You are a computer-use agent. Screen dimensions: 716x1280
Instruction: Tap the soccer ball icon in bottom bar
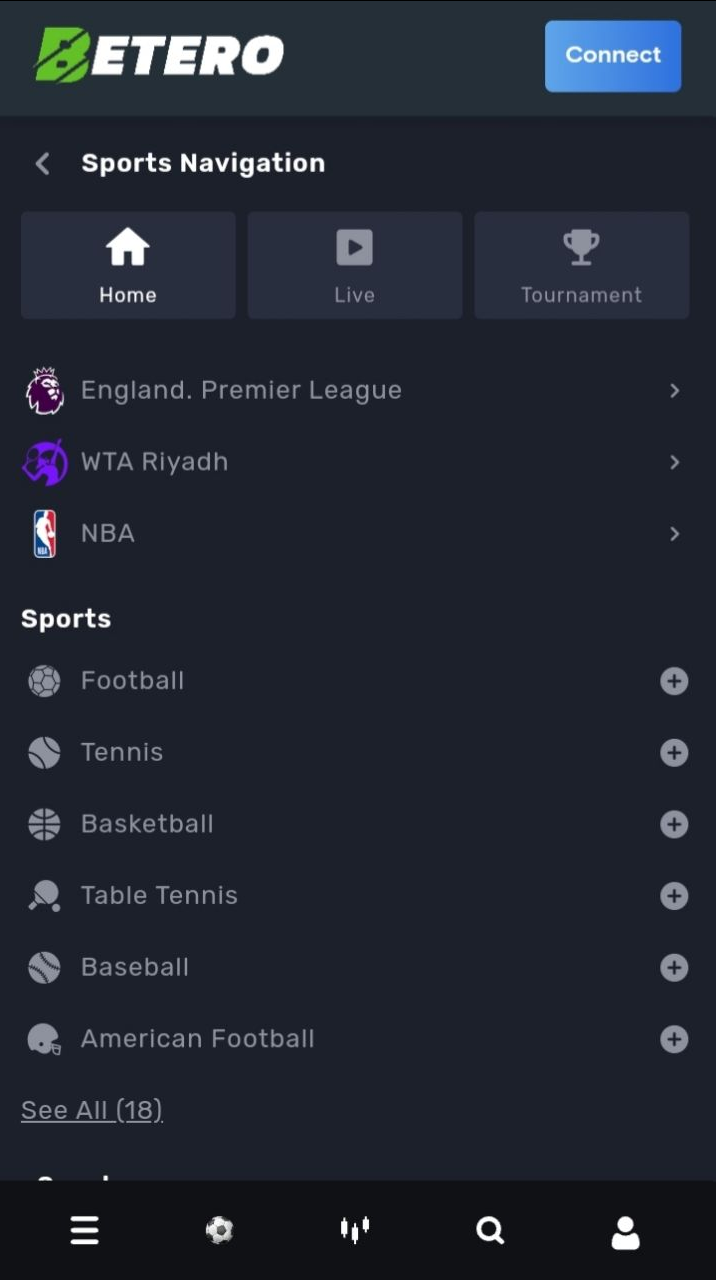220,1230
